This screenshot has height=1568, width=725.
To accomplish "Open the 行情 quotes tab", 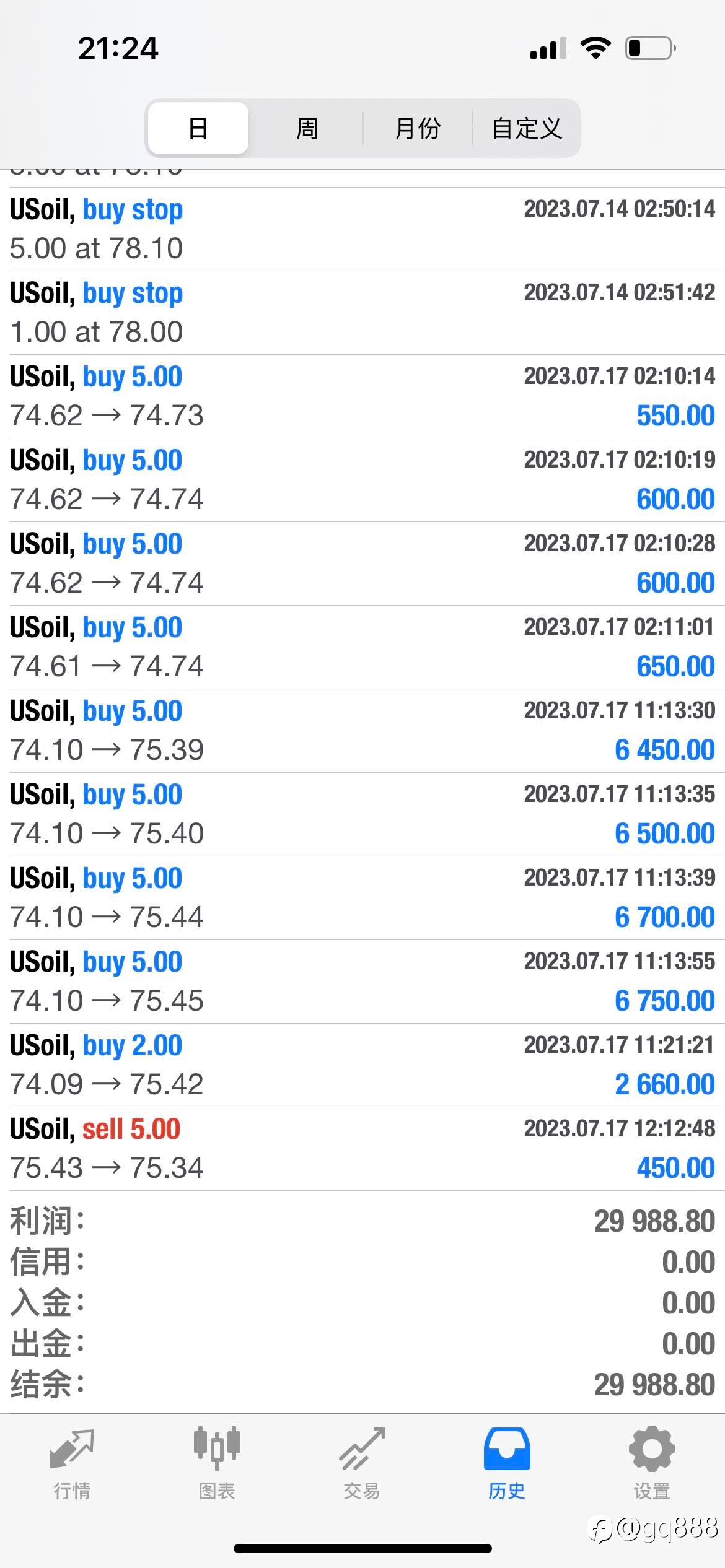I will click(x=72, y=1463).
